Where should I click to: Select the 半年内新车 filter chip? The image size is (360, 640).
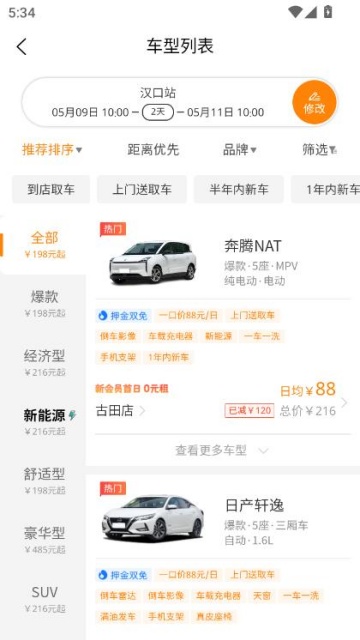pos(239,189)
